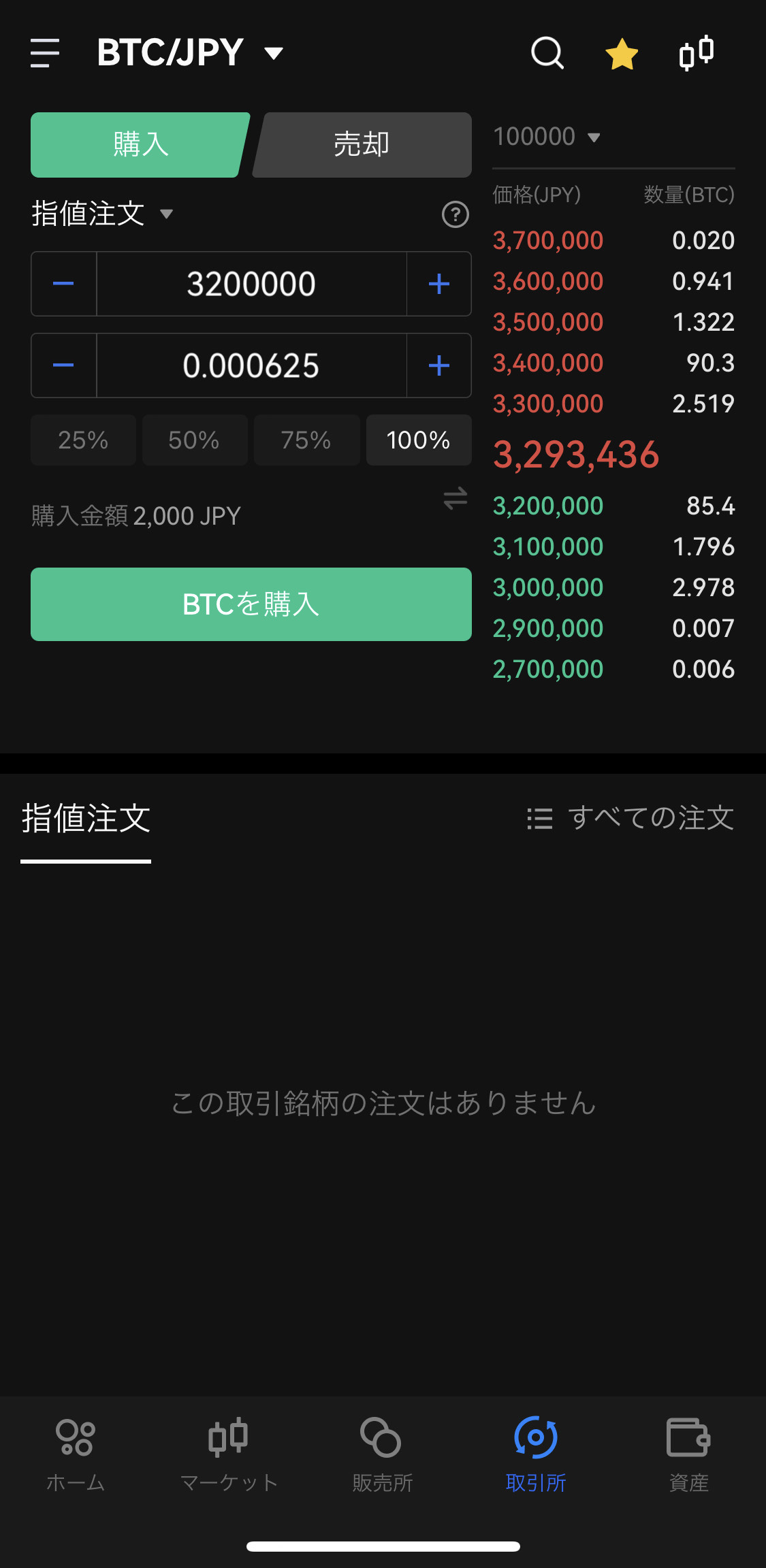
Task: Open the search icon
Action: point(547,53)
